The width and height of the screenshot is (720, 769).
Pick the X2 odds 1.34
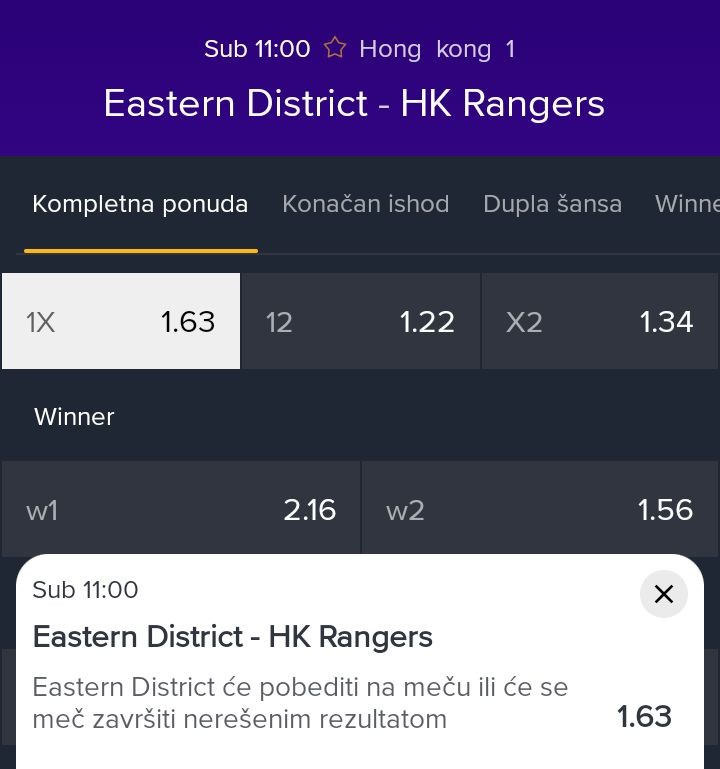(600, 321)
